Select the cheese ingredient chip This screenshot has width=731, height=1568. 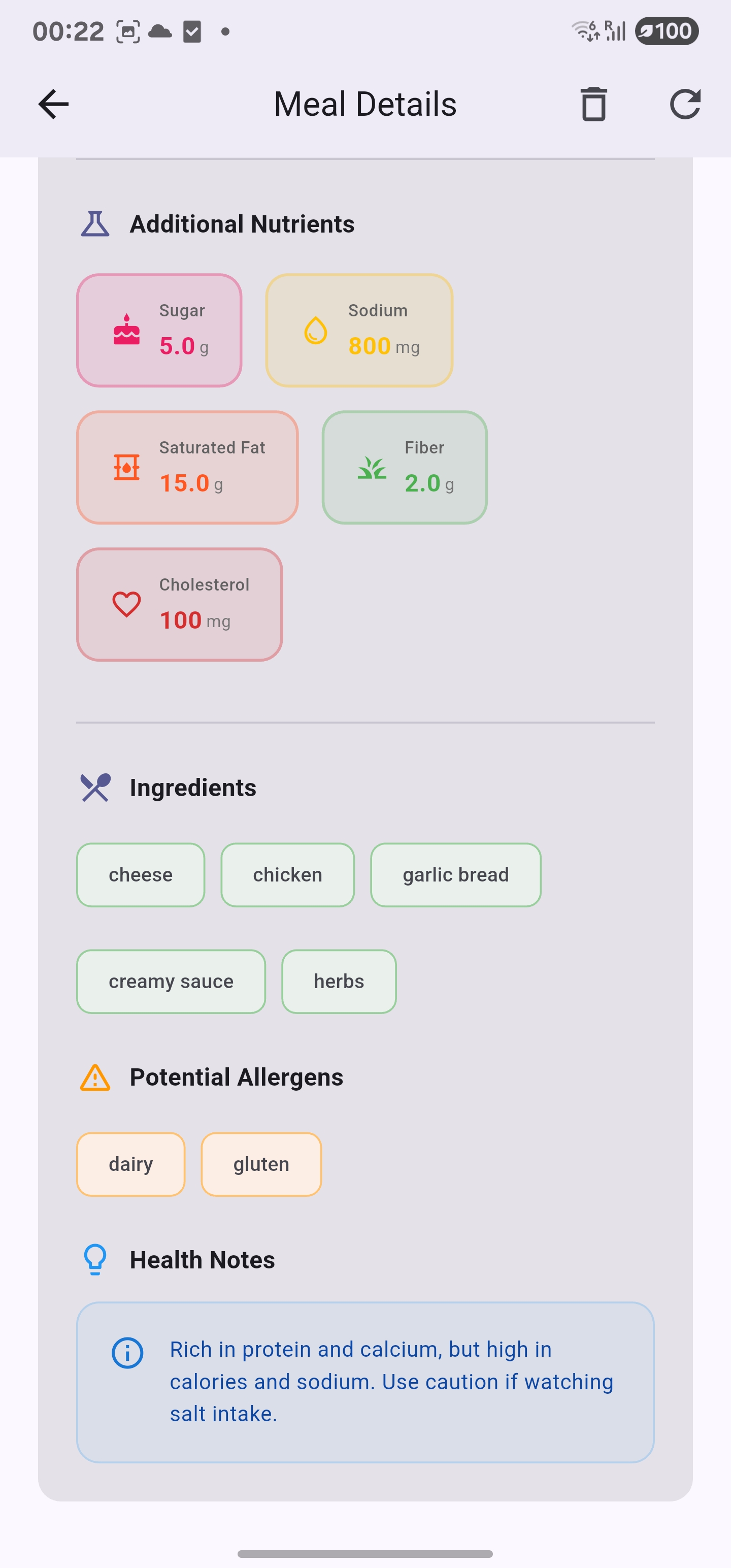click(140, 875)
